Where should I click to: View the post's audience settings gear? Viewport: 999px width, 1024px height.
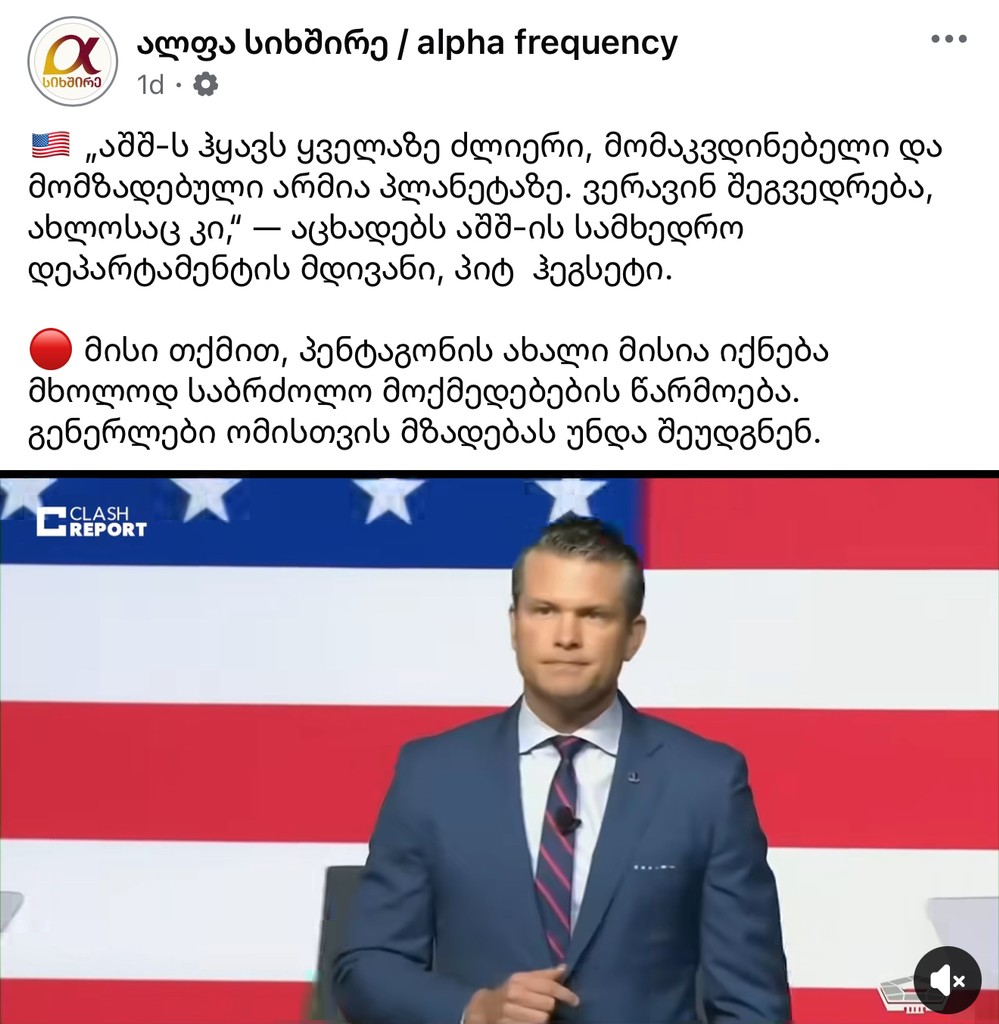click(x=205, y=85)
